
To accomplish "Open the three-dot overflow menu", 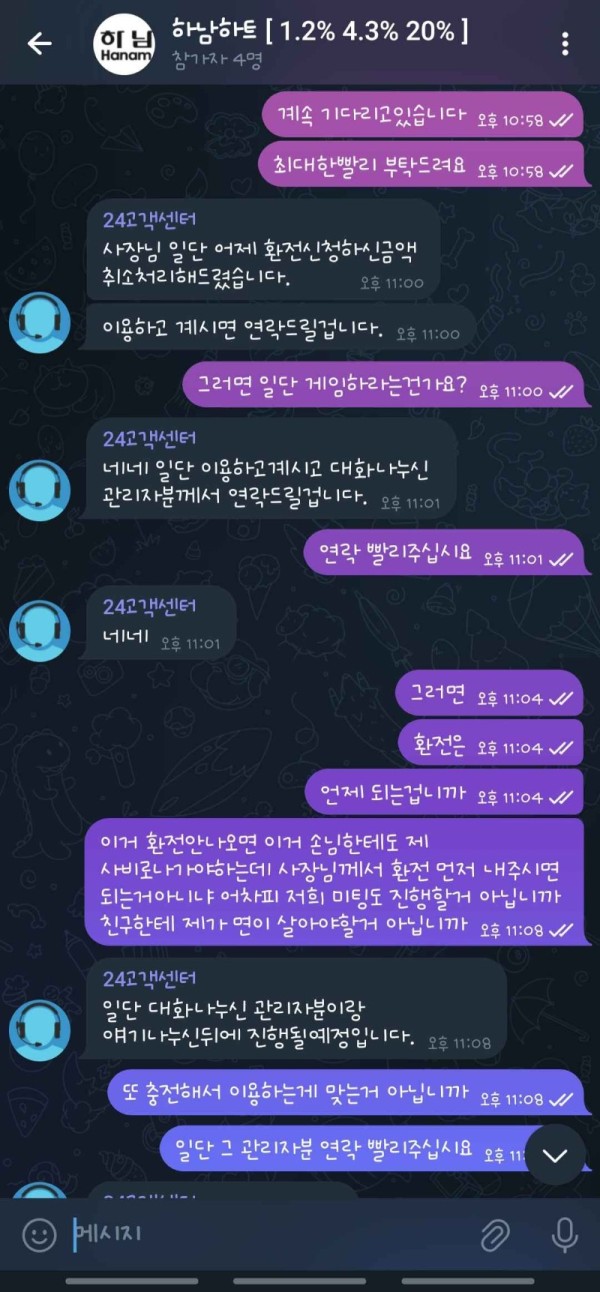I will click(x=565, y=44).
